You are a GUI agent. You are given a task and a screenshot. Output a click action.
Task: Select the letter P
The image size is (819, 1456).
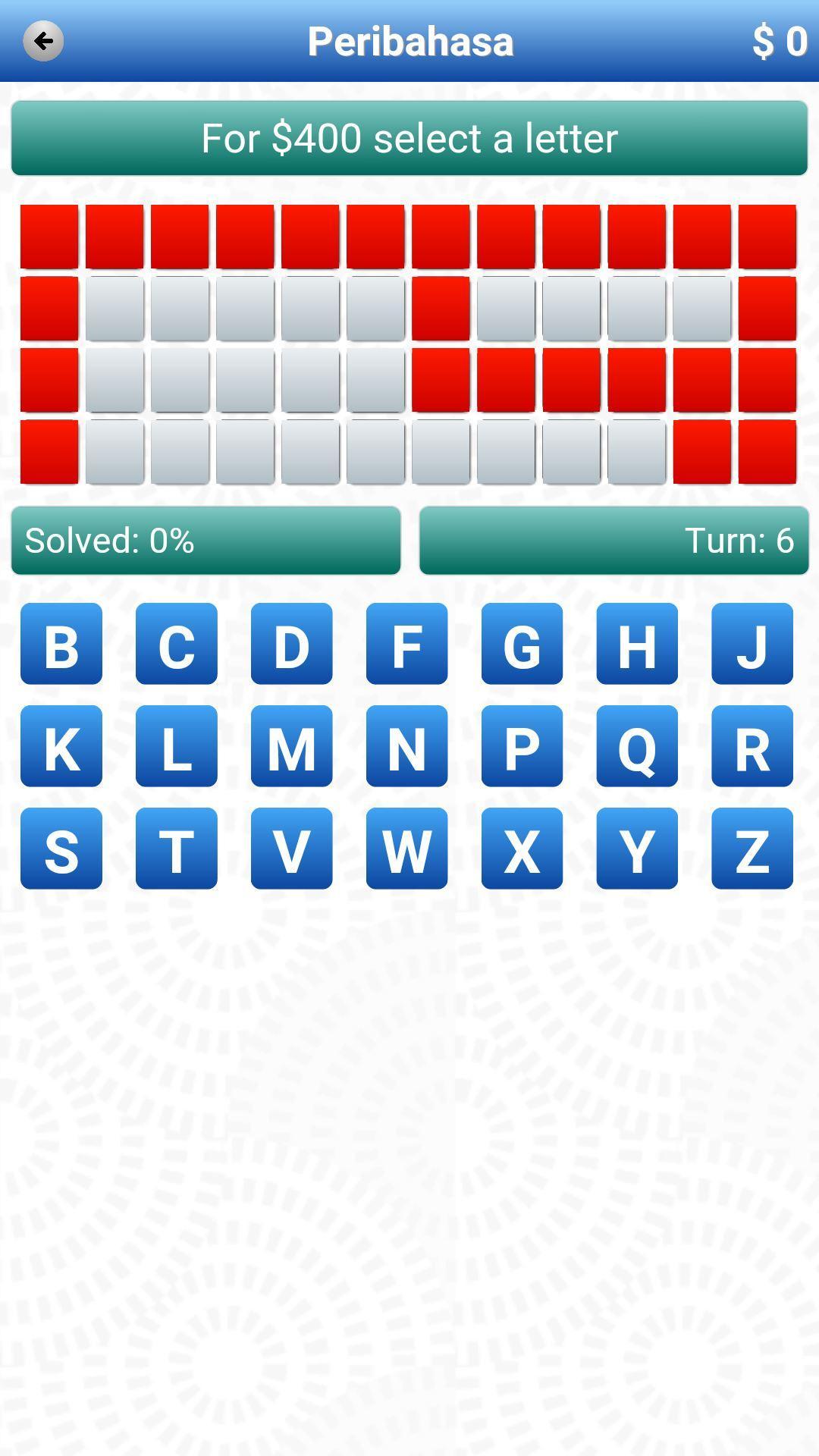pyautogui.click(x=522, y=746)
